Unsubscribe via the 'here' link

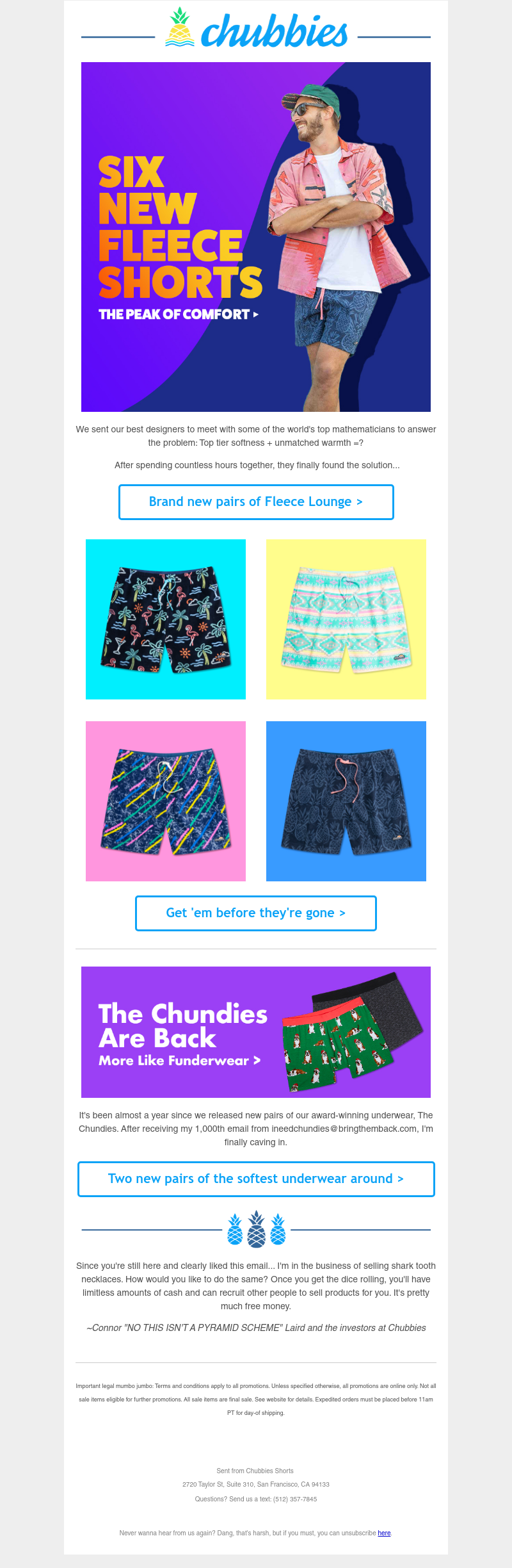pos(384,1533)
